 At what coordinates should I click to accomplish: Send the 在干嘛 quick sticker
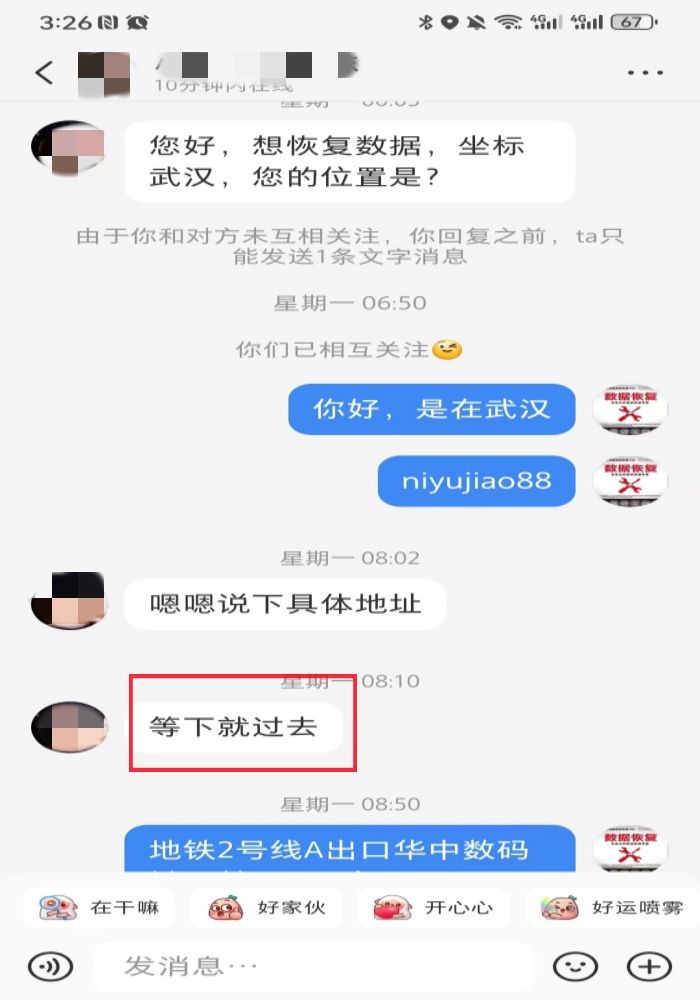[99, 908]
